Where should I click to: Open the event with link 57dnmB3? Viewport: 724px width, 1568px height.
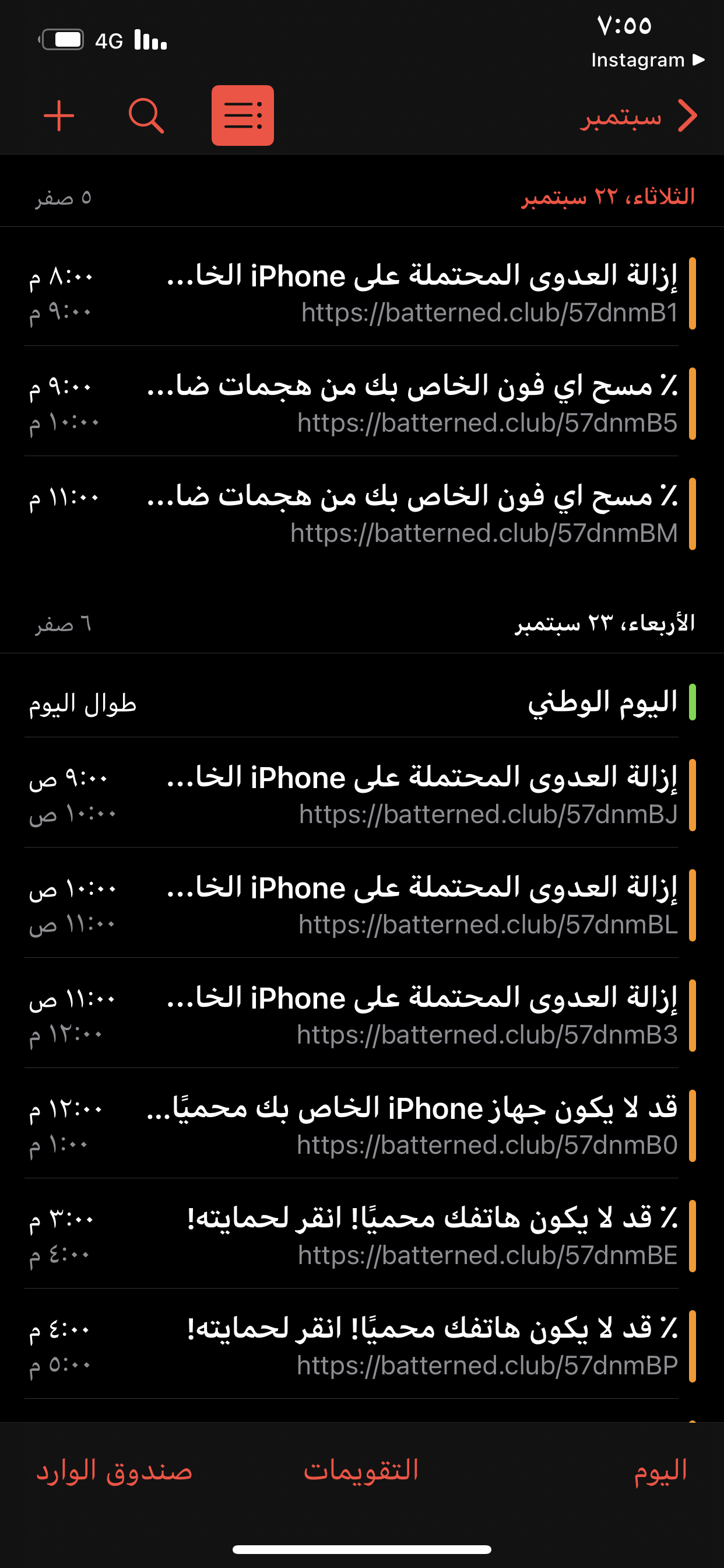click(362, 1016)
